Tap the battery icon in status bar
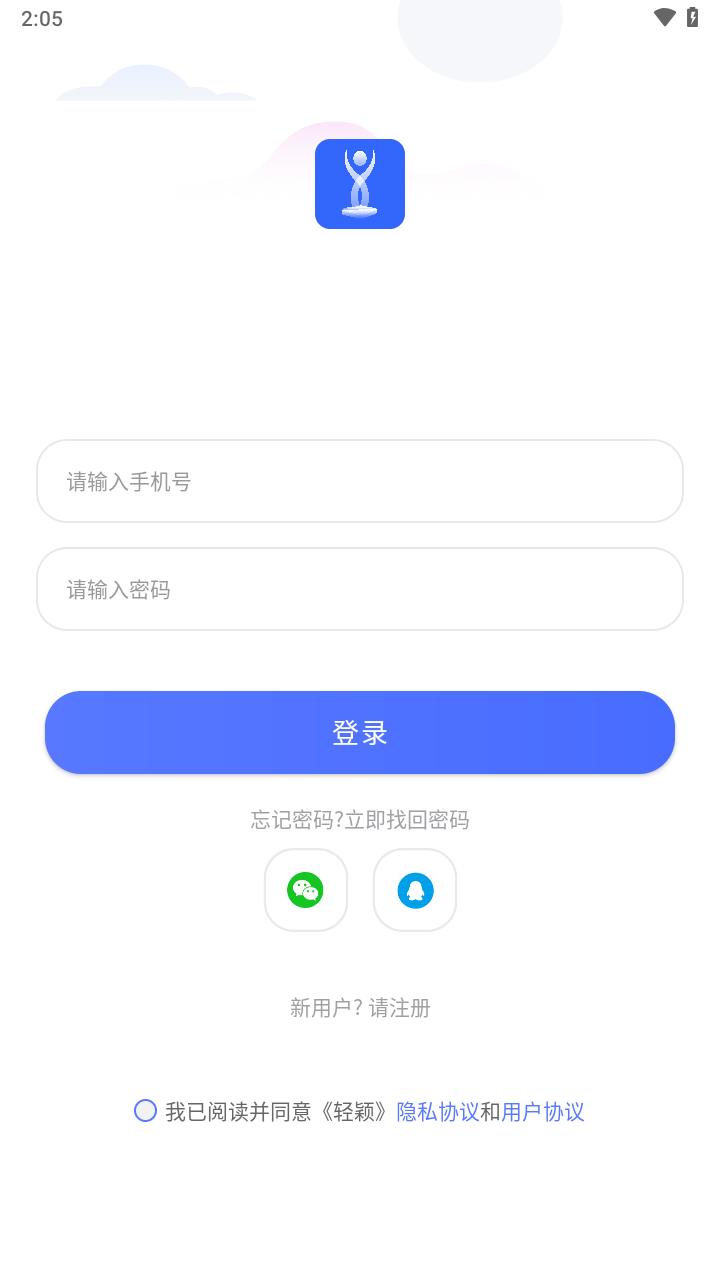The height and width of the screenshot is (1280, 720). click(x=691, y=17)
